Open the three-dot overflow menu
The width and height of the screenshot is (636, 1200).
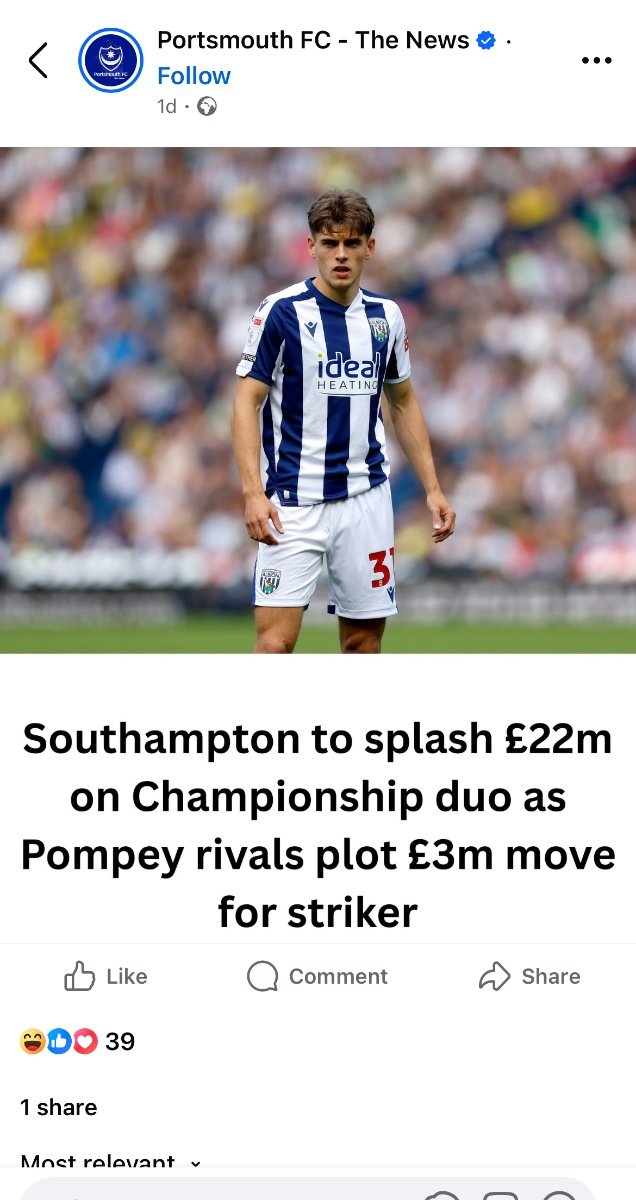coord(596,61)
